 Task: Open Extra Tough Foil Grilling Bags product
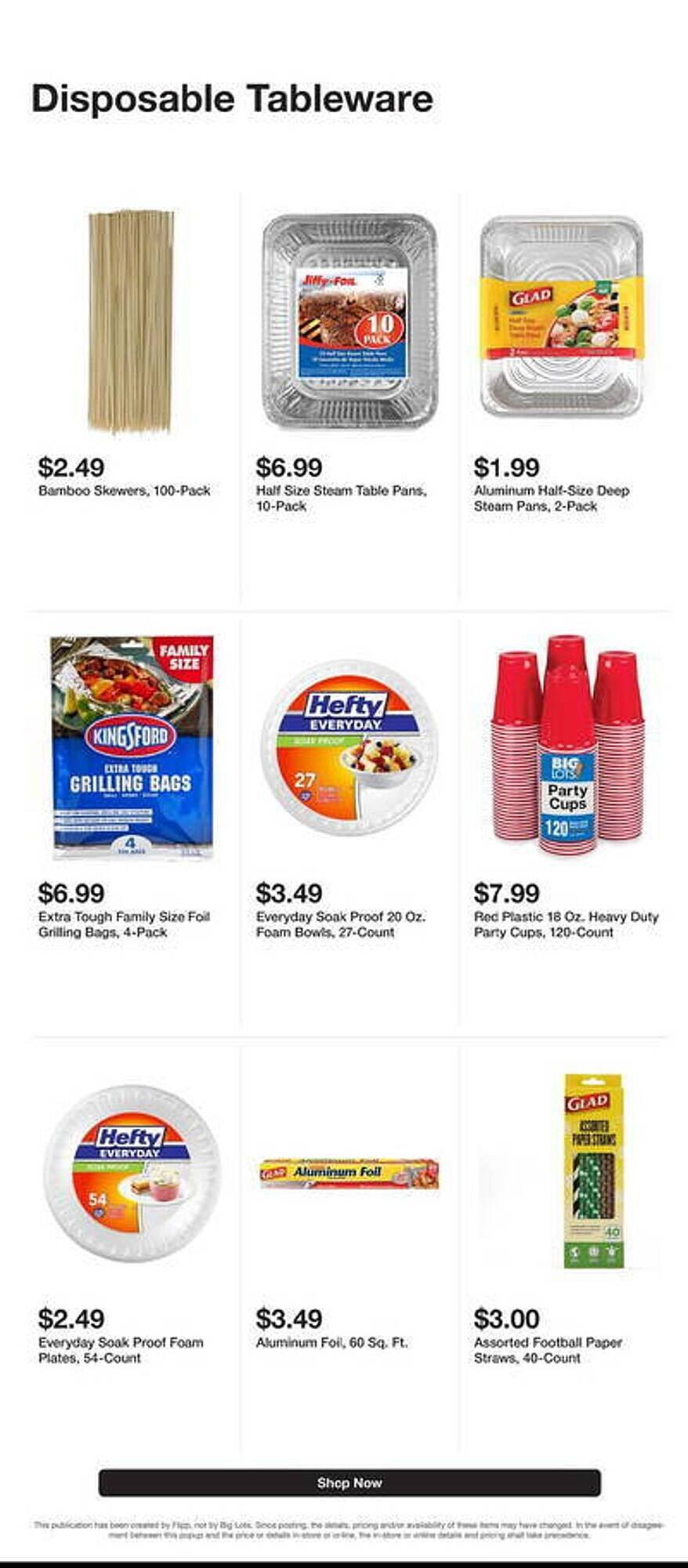[x=132, y=746]
